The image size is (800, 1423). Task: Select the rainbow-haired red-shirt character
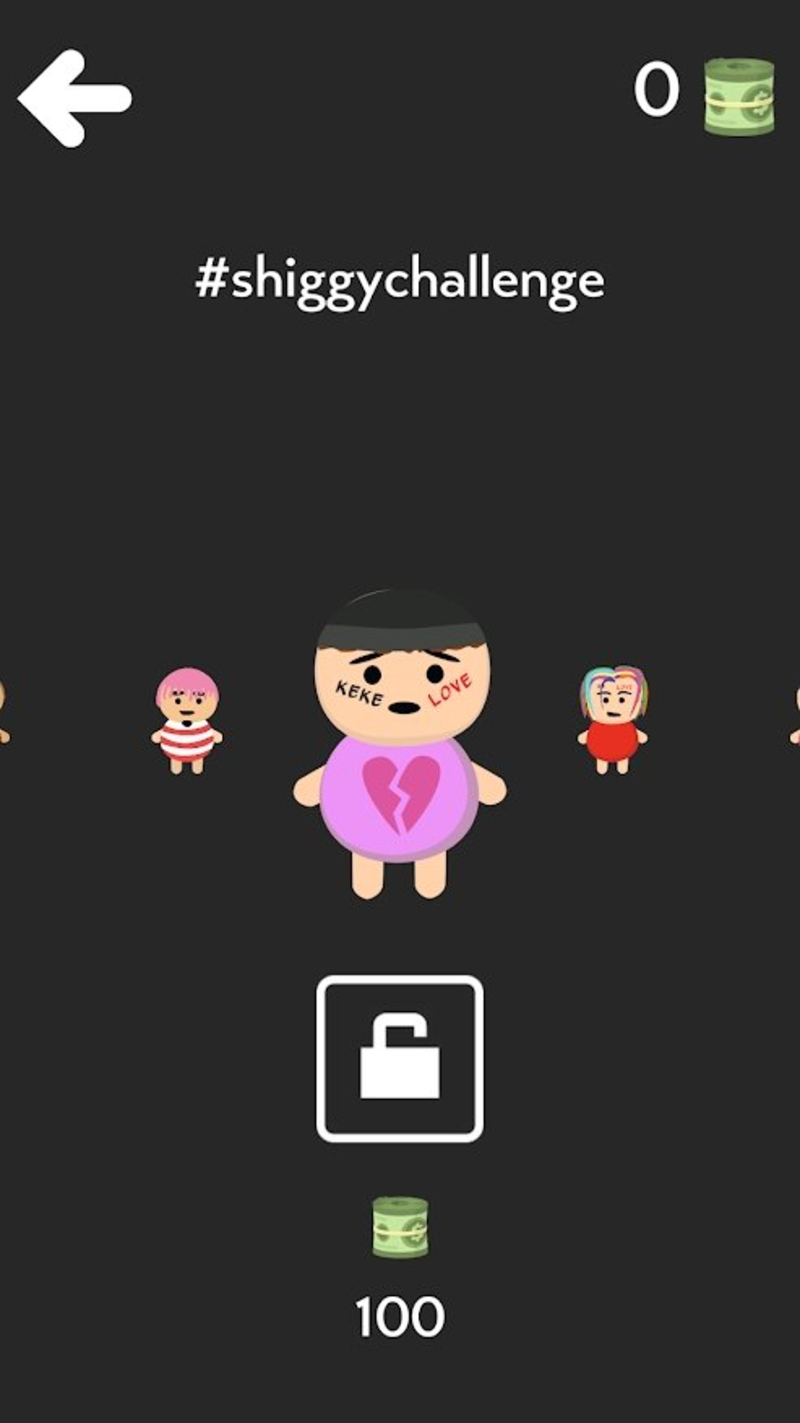click(613, 719)
